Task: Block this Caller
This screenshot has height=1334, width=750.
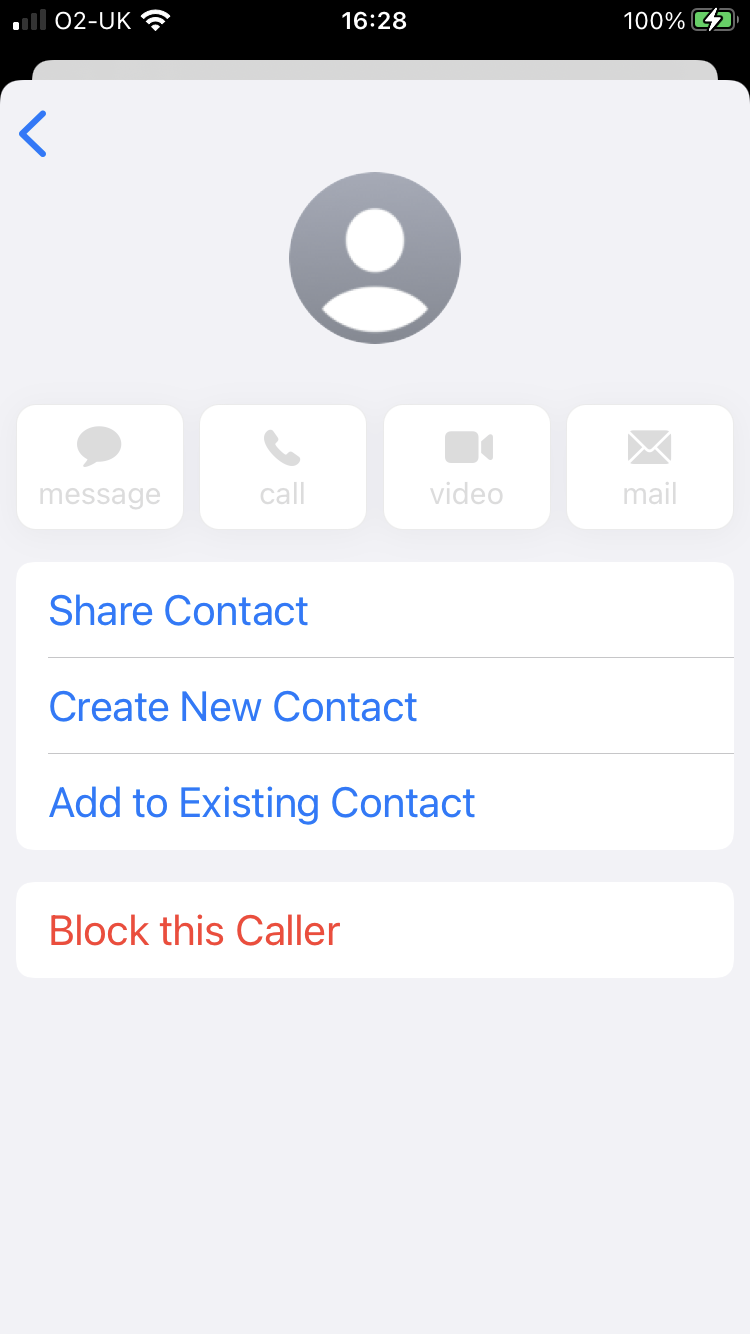Action: tap(195, 930)
